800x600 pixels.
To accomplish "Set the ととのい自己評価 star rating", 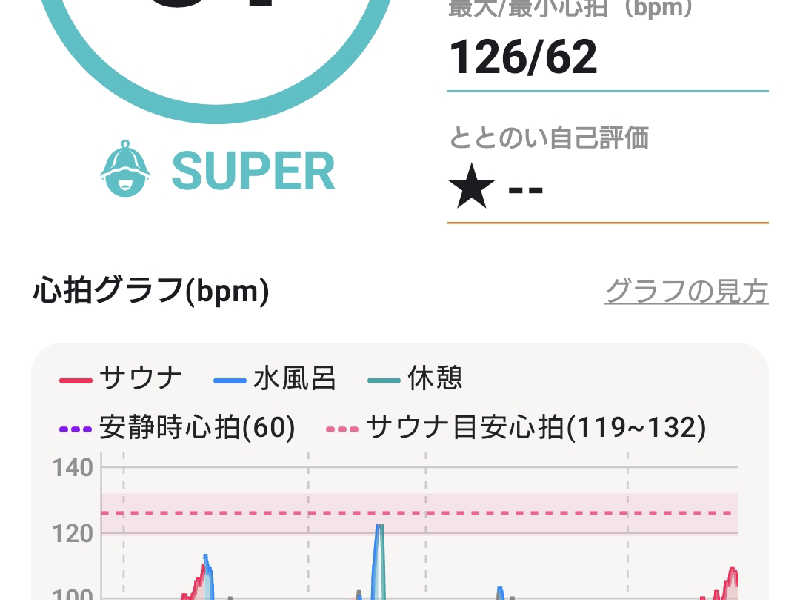I will [x=497, y=188].
